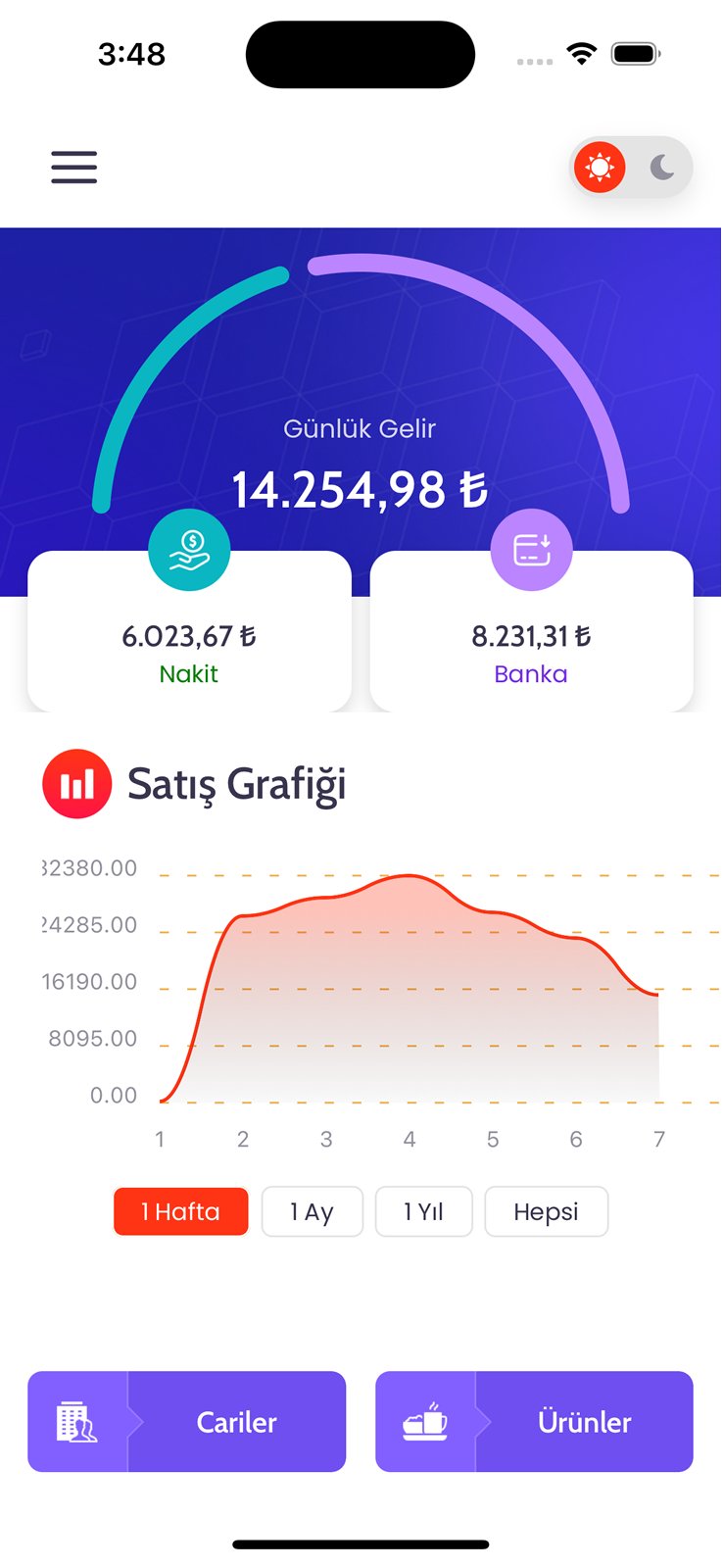The image size is (723, 1568).
Task: Click the coffee cup icon on the Ürünler button
Action: (425, 1422)
